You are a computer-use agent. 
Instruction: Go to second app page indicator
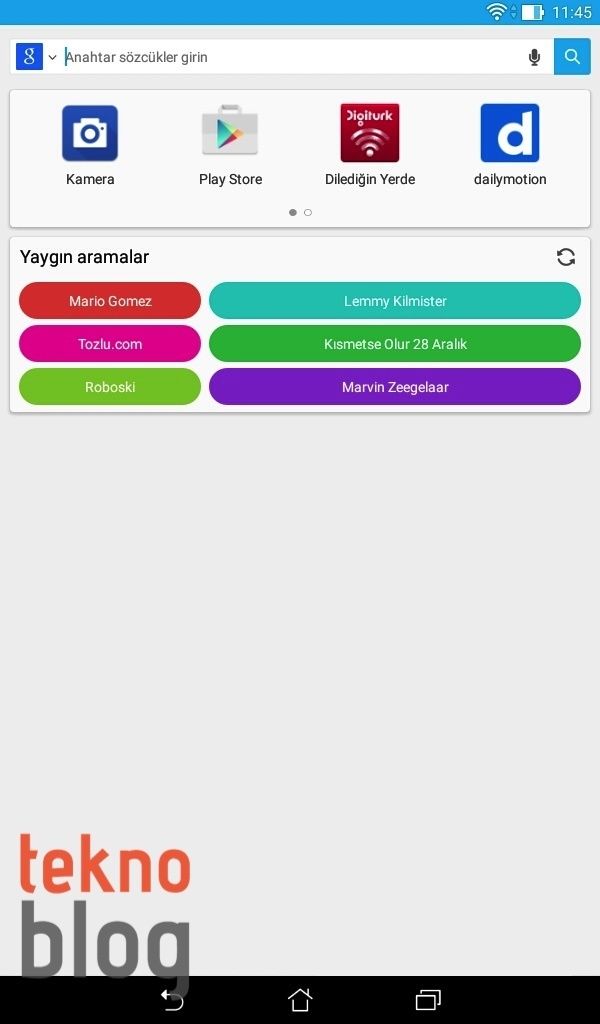pyautogui.click(x=308, y=212)
